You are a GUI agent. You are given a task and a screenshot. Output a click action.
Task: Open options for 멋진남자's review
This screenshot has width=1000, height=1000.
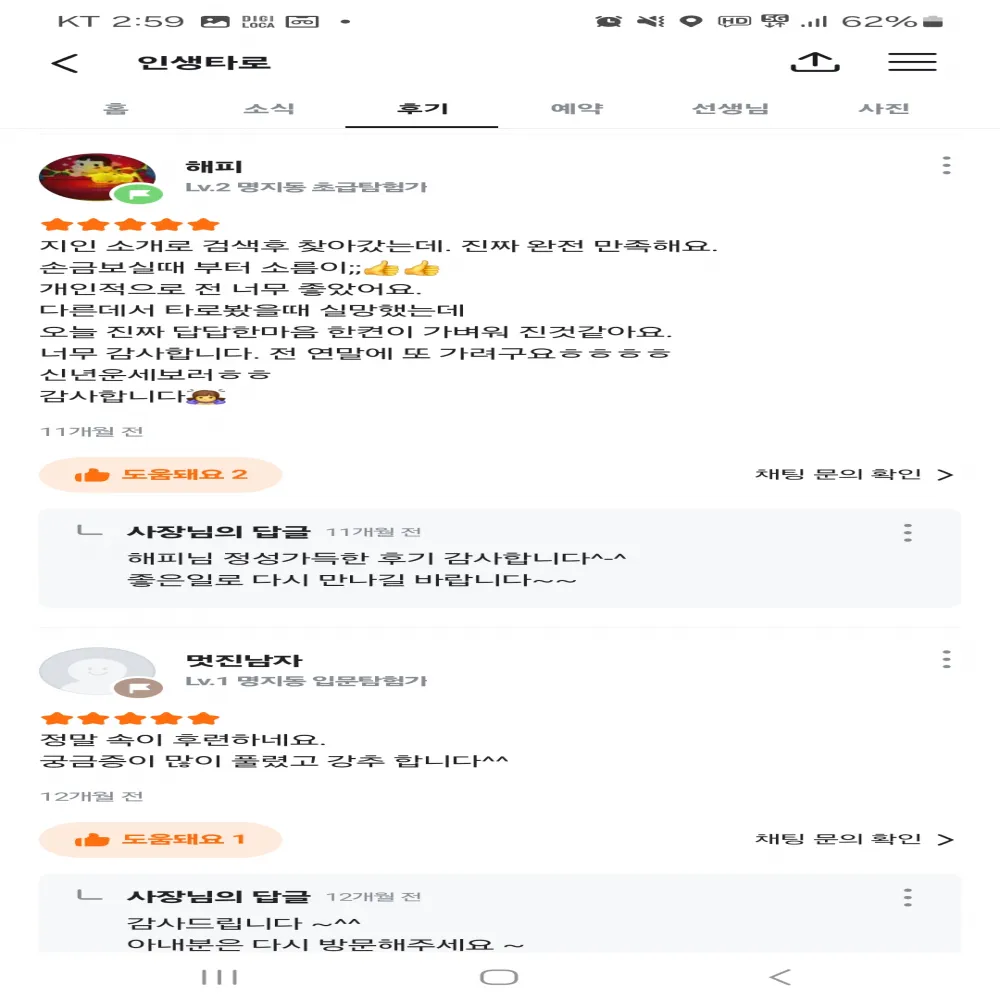coord(946,660)
